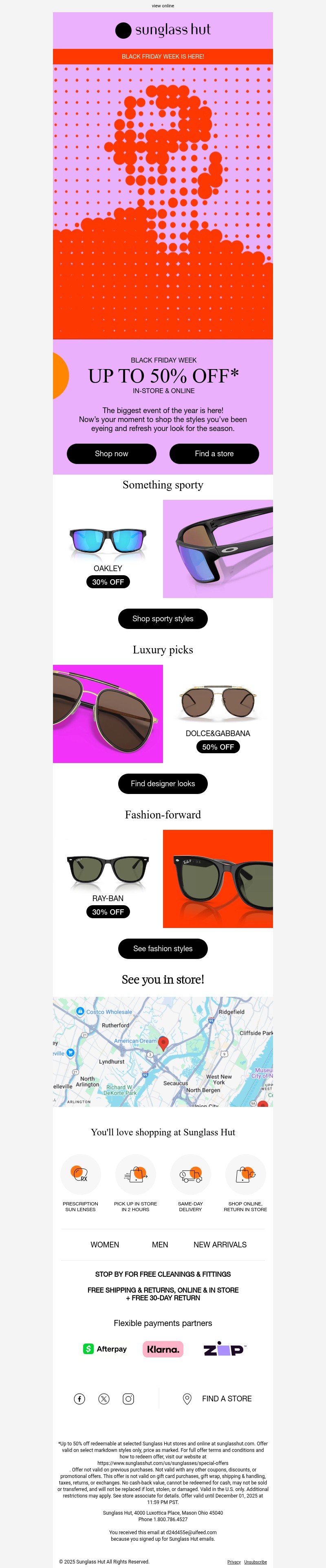Select Same-Day Delivery icon

click(x=190, y=1174)
